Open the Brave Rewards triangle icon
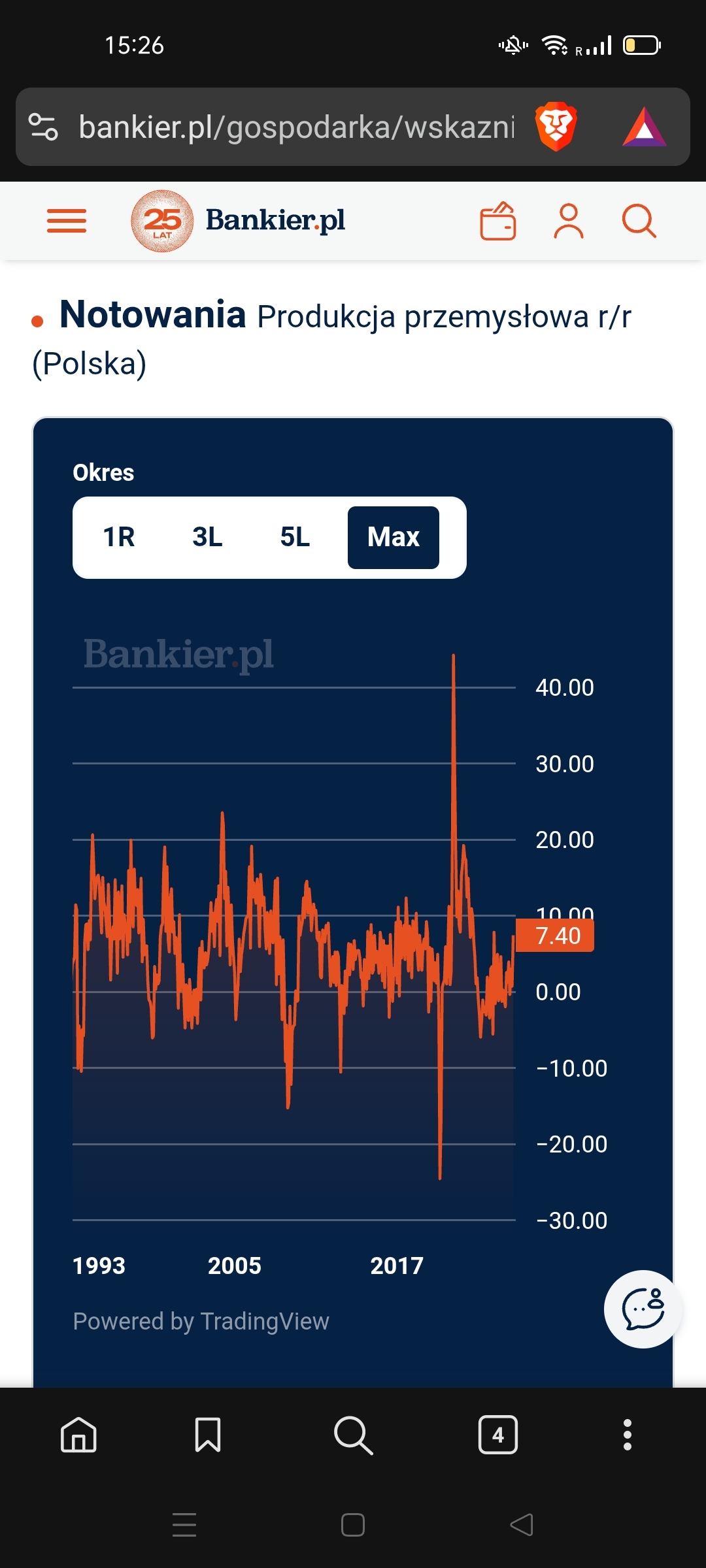The image size is (706, 1568). pos(644,127)
